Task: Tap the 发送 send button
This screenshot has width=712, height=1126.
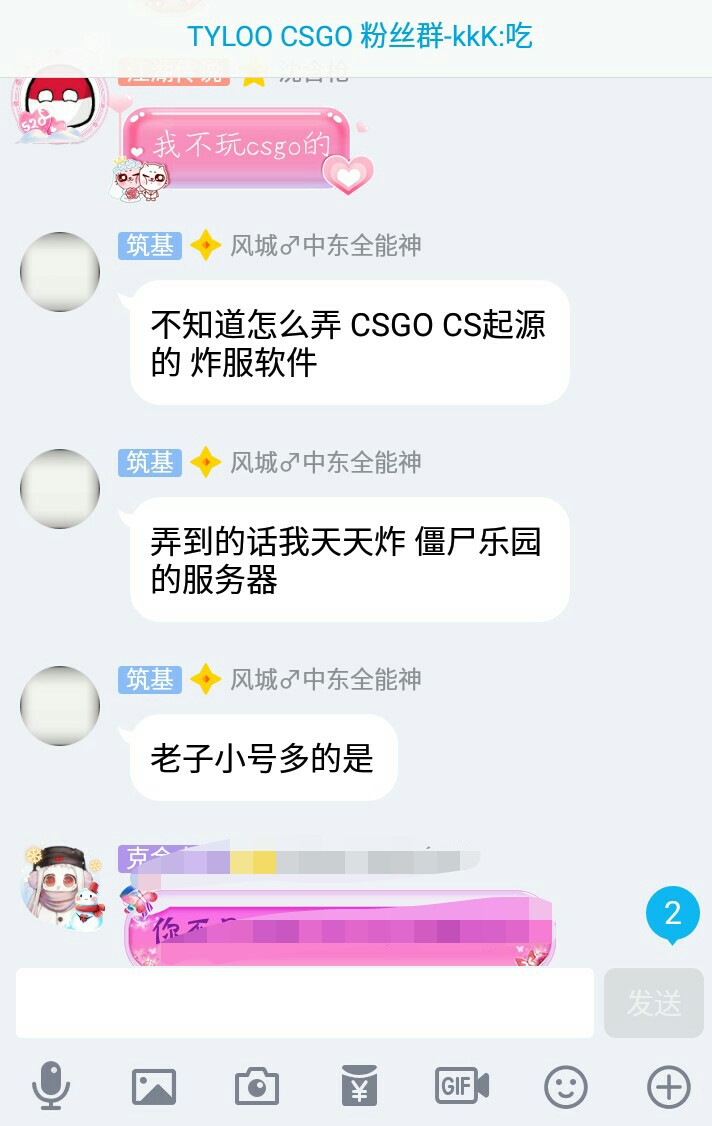Action: [x=654, y=1003]
